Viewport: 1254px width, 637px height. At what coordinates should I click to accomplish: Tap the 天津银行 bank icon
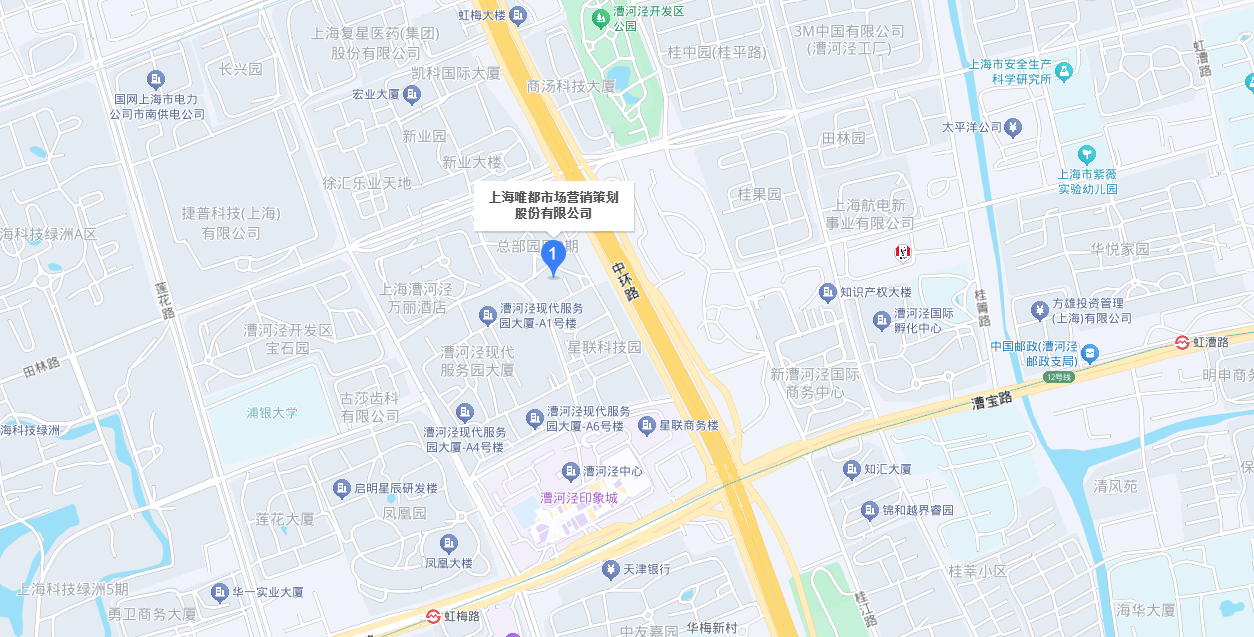pos(610,570)
